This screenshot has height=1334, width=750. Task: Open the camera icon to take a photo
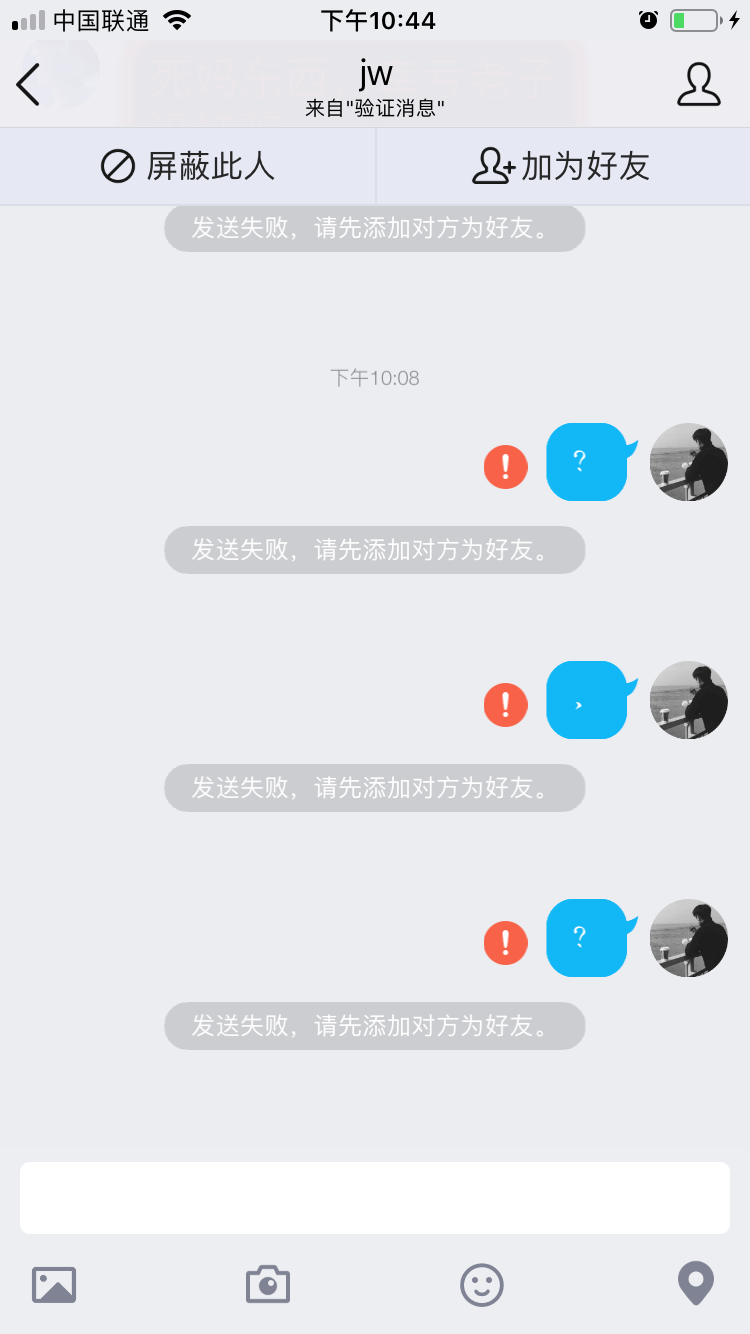click(x=268, y=1284)
